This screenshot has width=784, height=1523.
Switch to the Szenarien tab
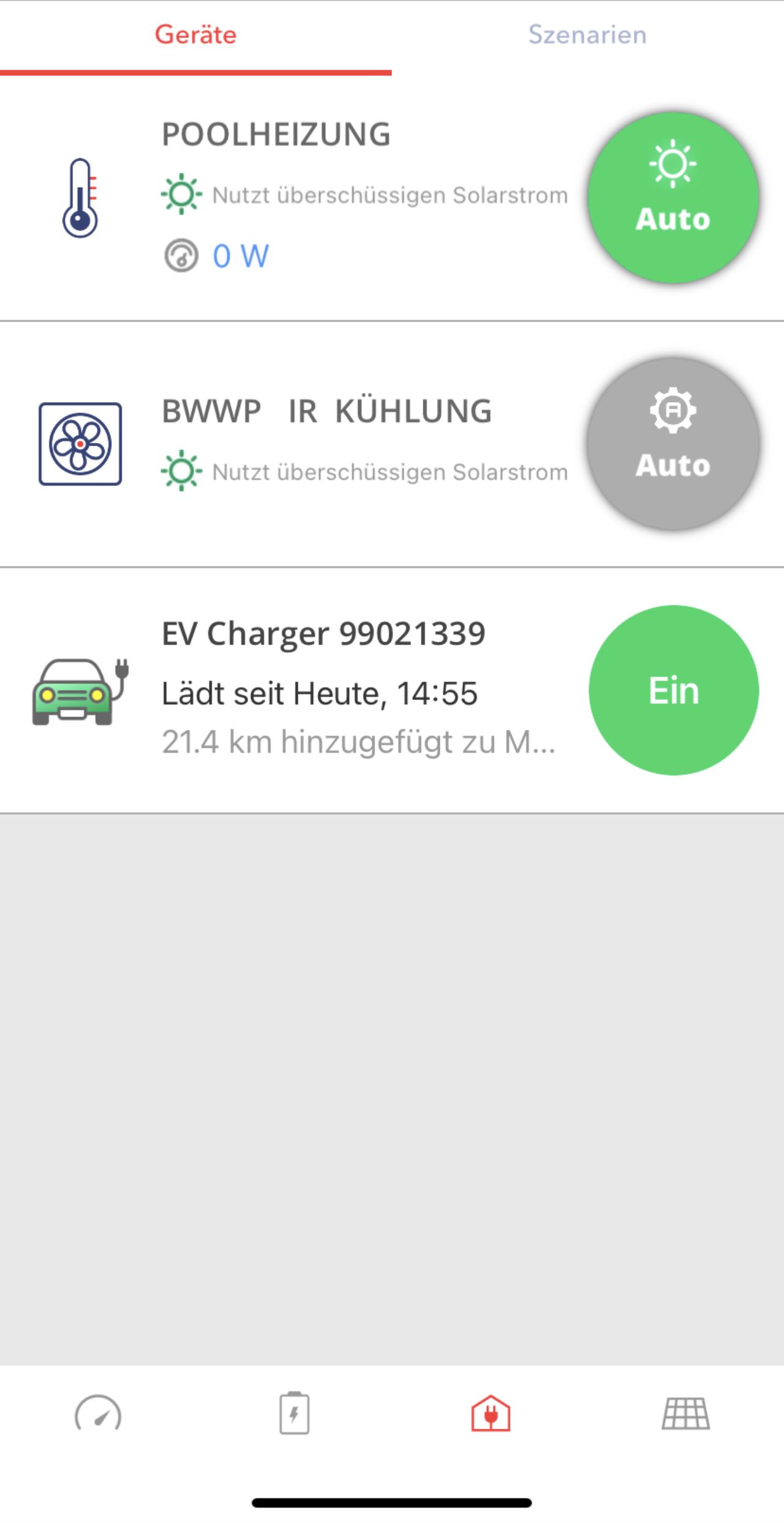tap(587, 35)
